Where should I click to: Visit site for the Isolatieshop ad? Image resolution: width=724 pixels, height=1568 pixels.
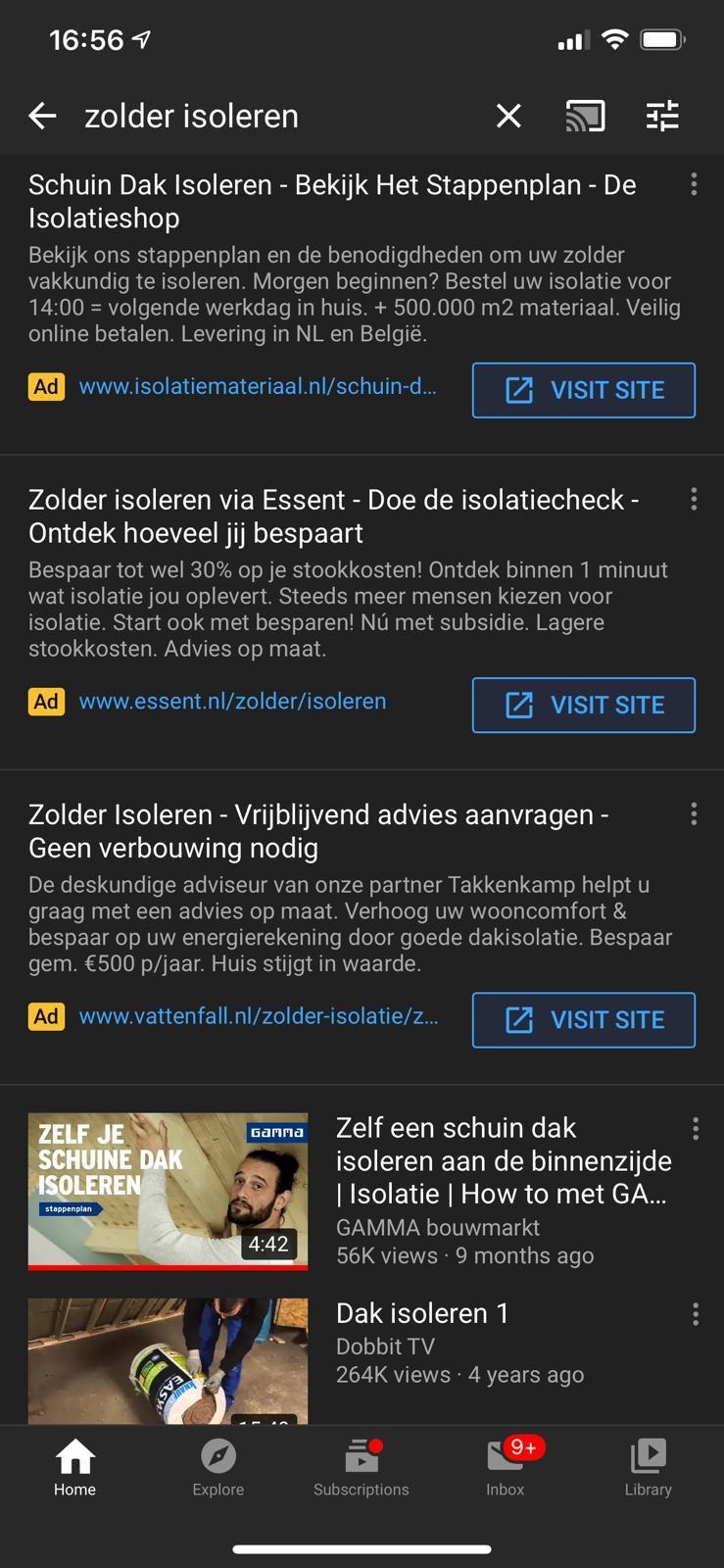[x=584, y=390]
